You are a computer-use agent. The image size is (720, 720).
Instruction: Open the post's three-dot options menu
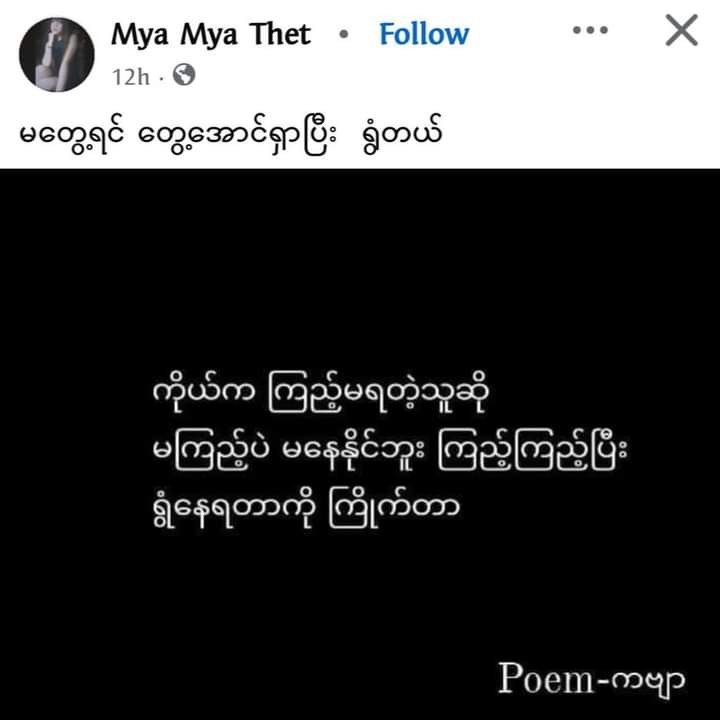590,31
